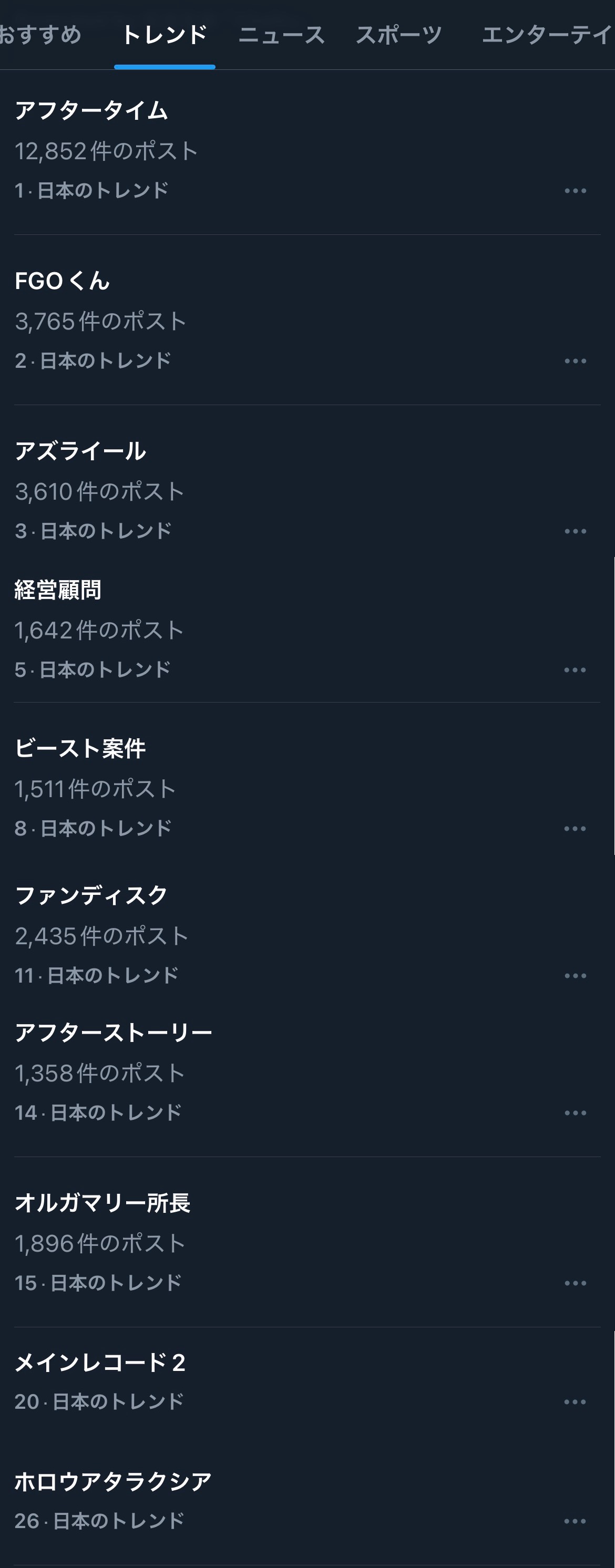Switch to the おすすめ tab

(40, 35)
